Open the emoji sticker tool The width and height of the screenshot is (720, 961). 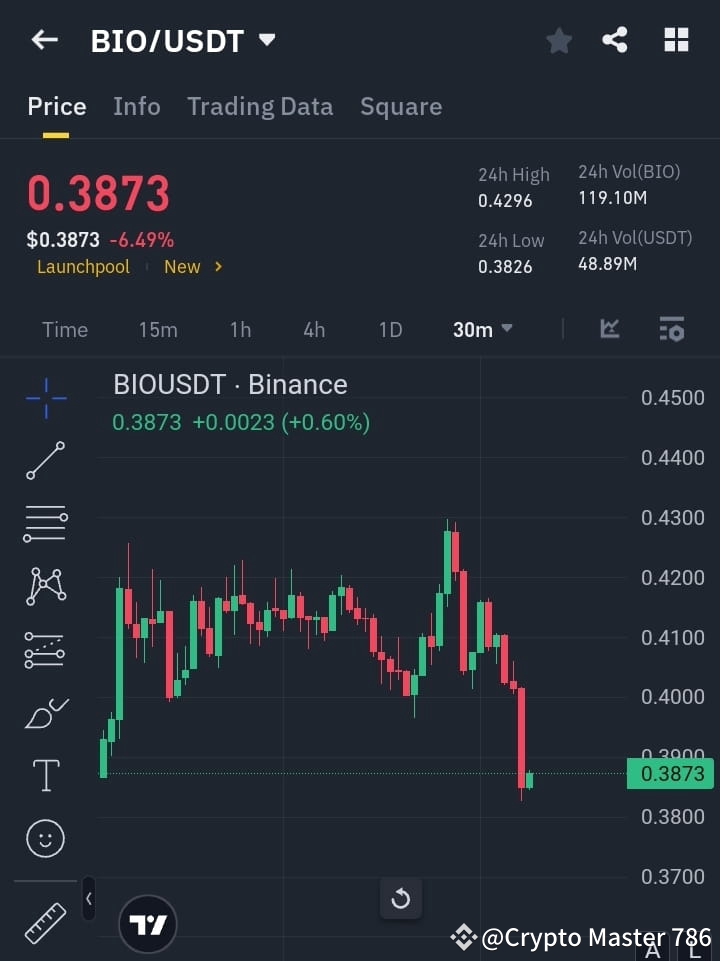coord(45,838)
